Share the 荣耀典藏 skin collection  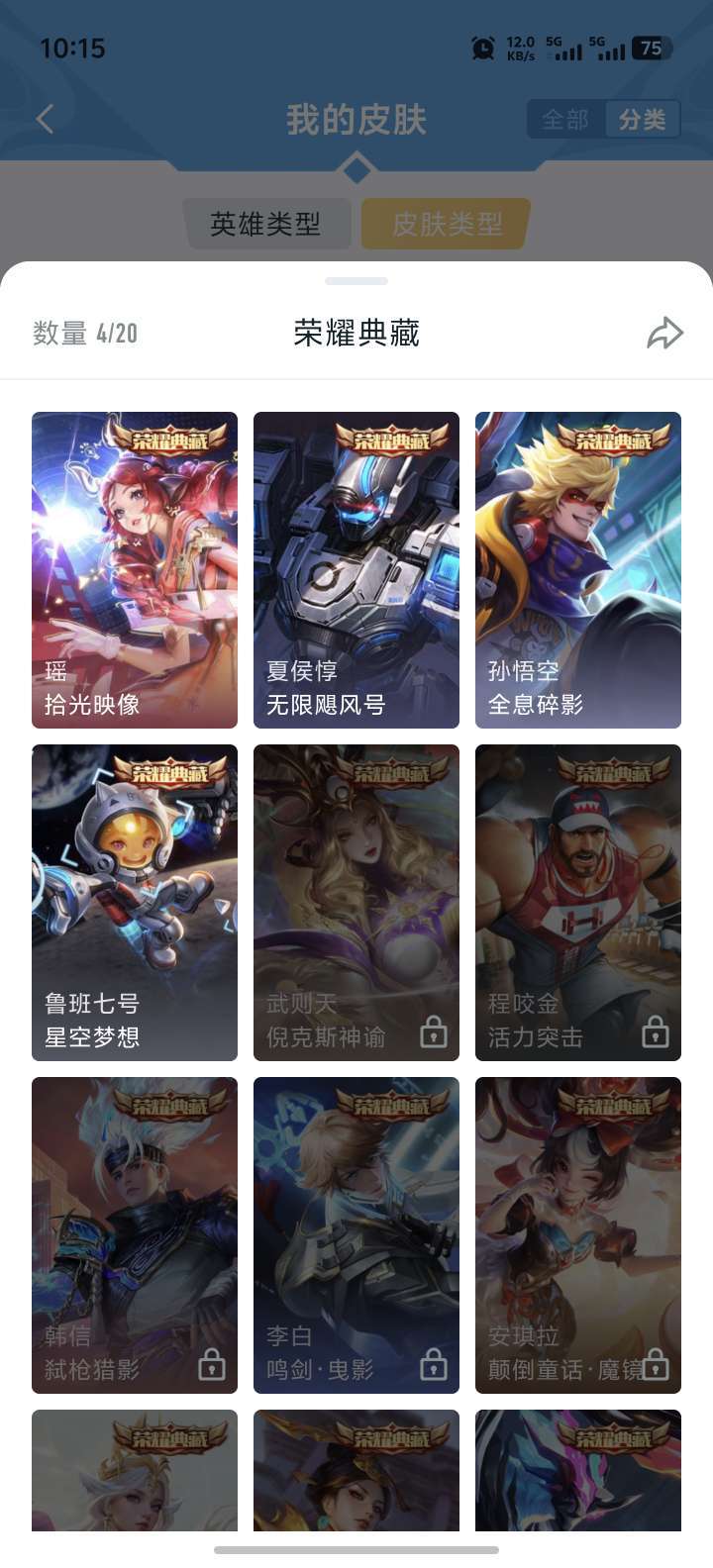click(664, 333)
